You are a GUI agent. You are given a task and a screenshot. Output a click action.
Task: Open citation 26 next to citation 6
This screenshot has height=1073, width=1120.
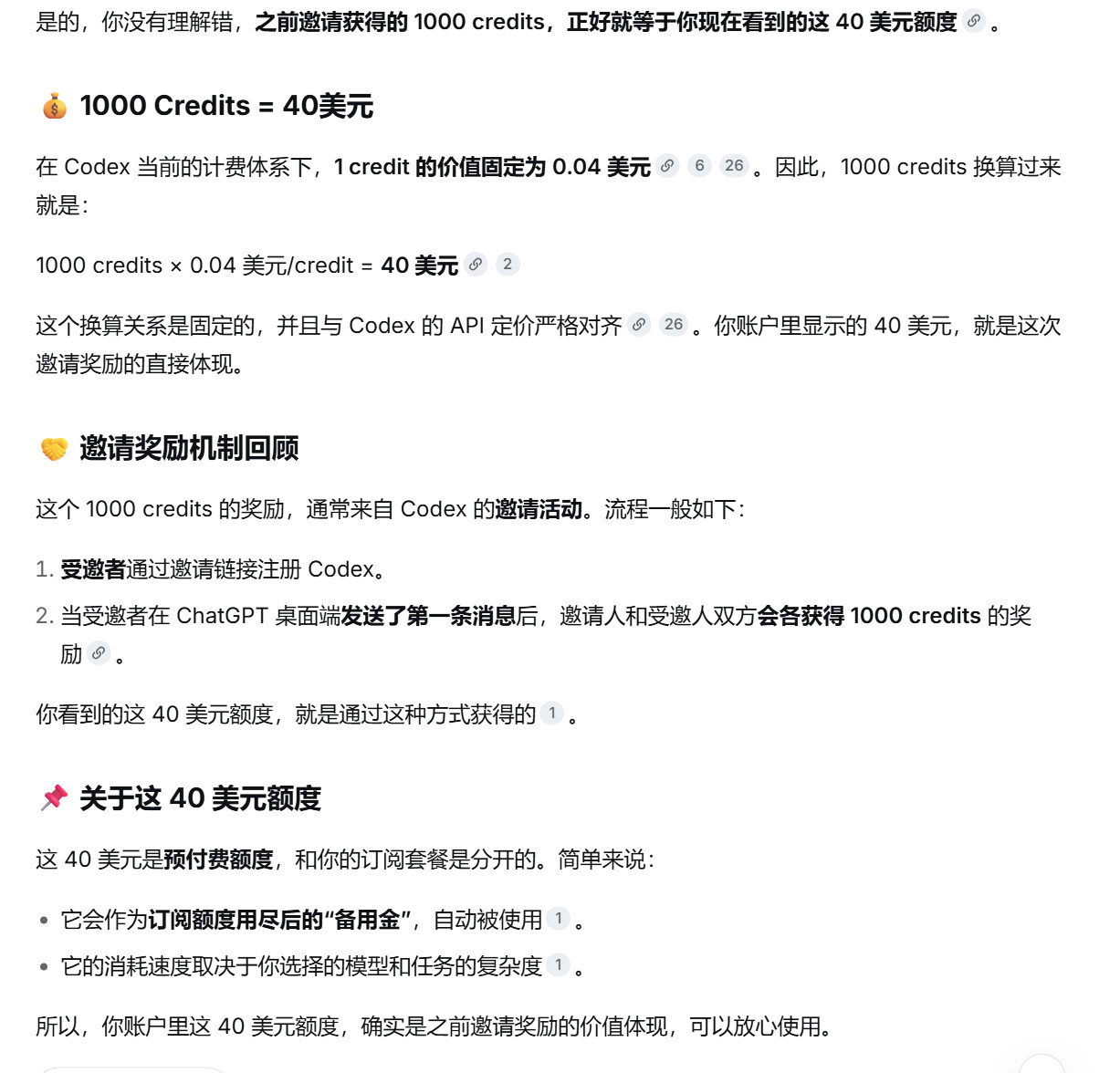[734, 166]
